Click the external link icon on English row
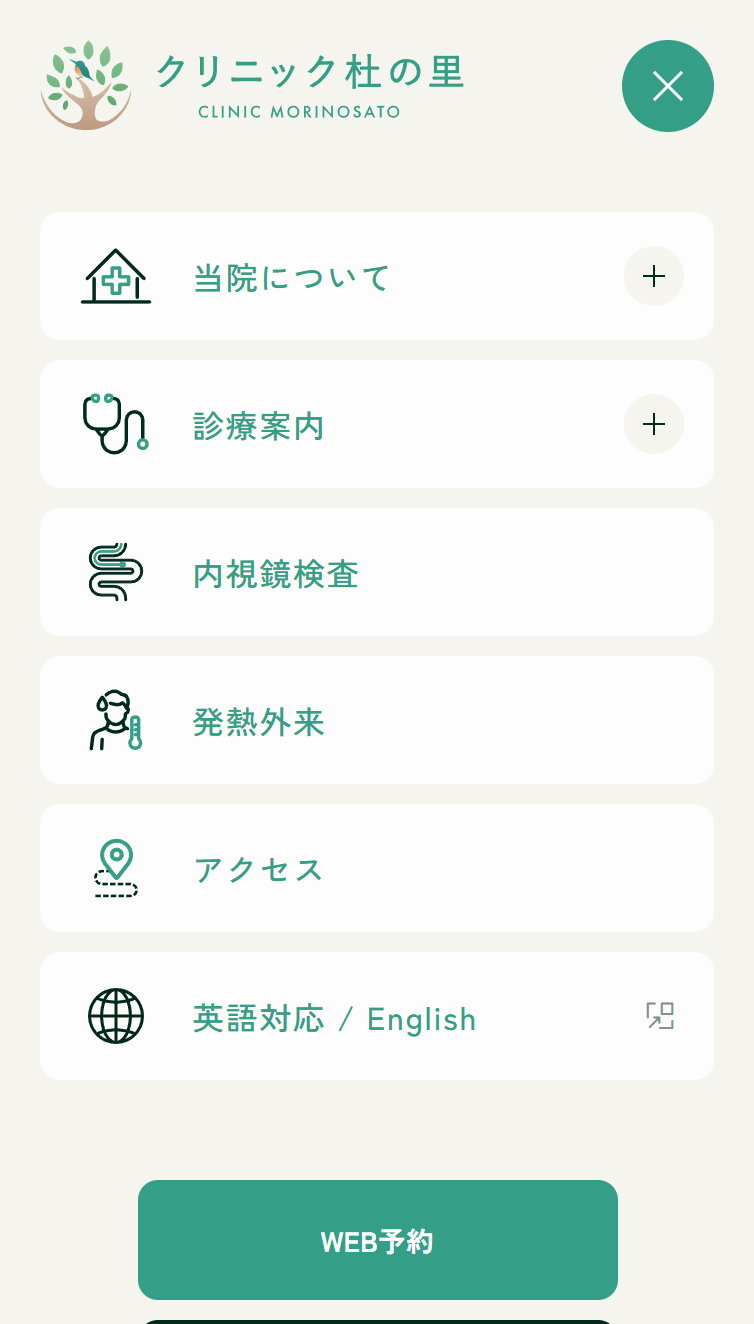 659,1015
